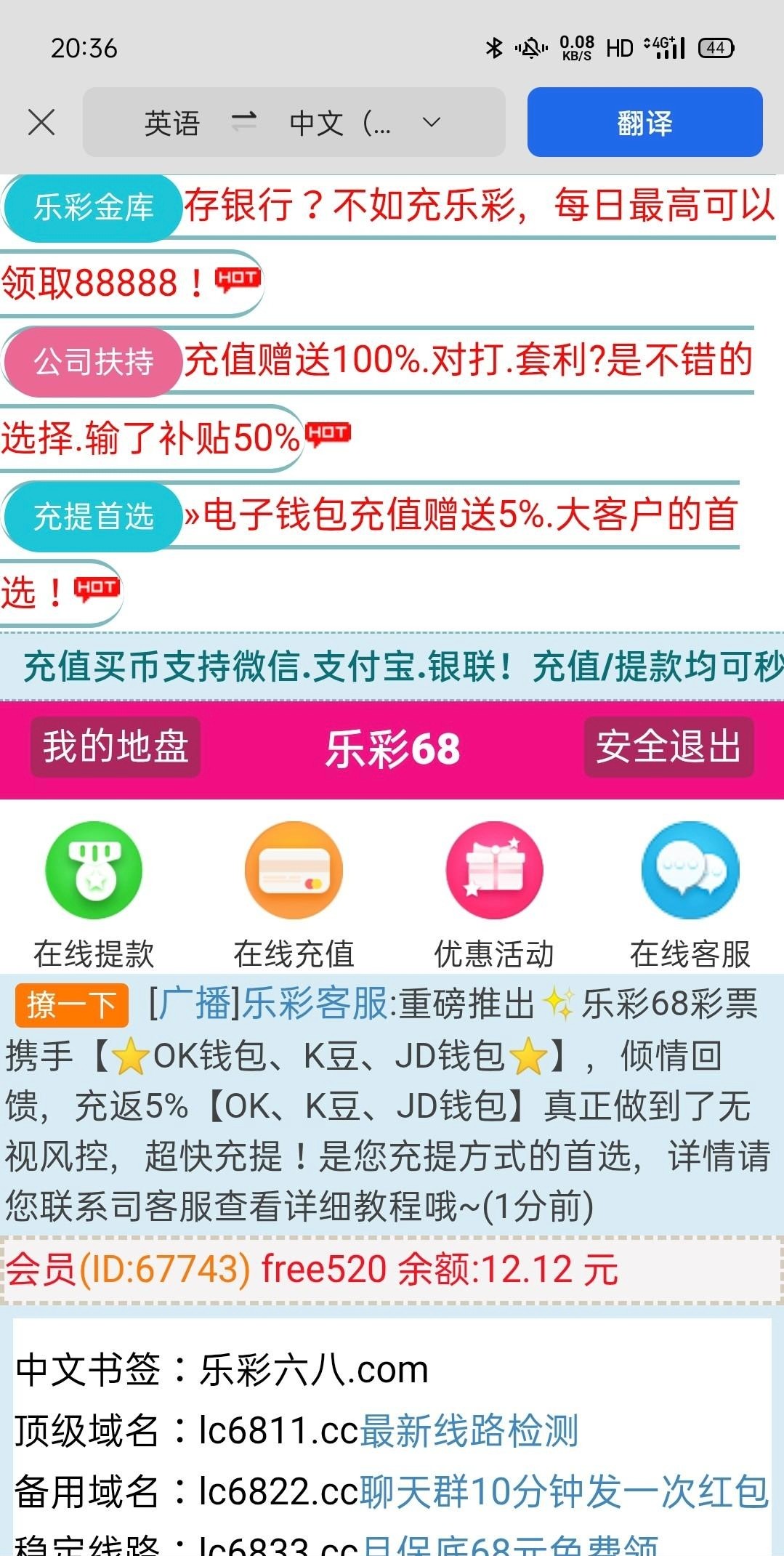Contact 在线客服
Image resolution: width=784 pixels, height=1556 pixels.
[x=690, y=894]
